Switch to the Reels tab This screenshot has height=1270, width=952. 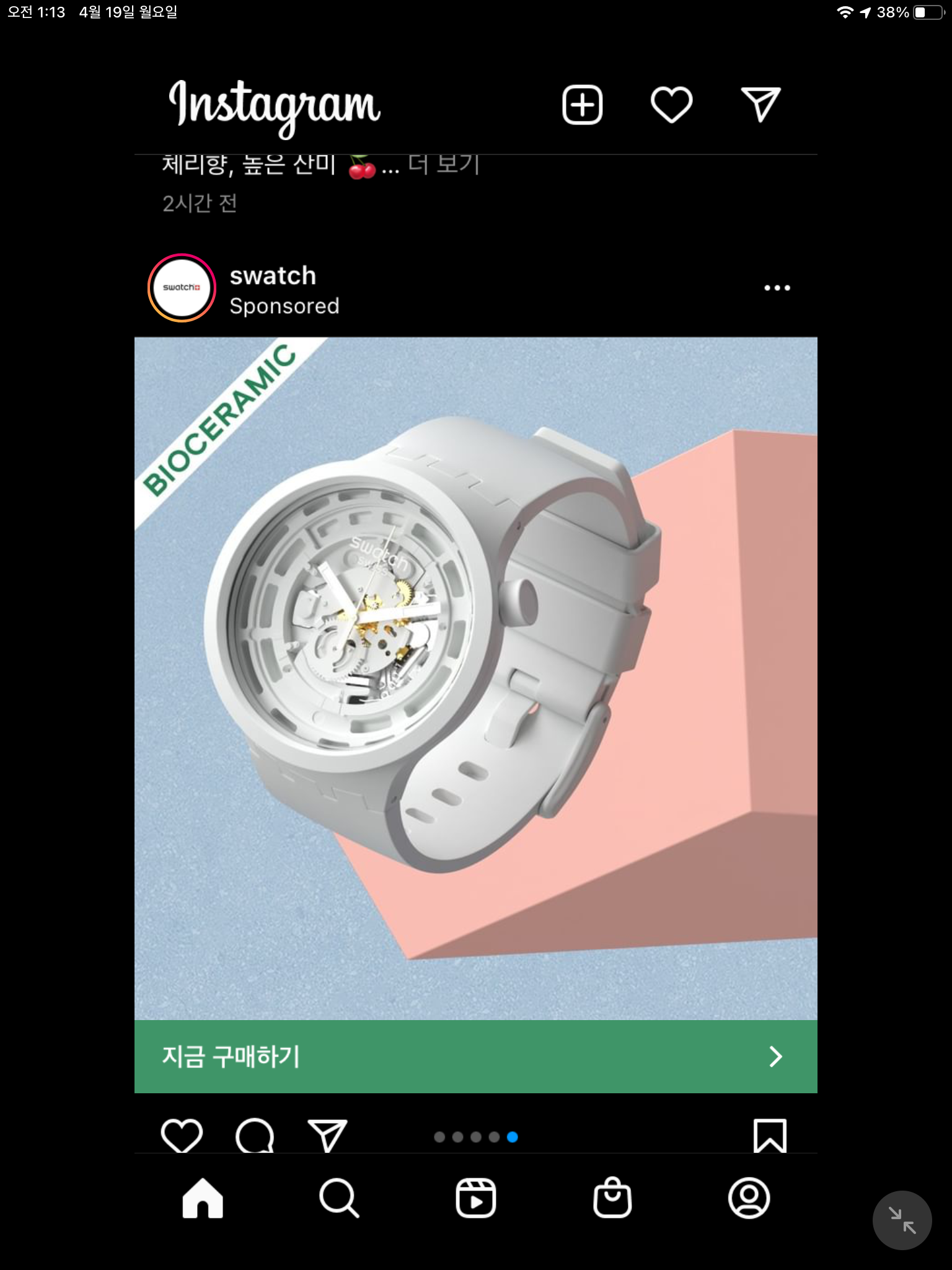475,1198
